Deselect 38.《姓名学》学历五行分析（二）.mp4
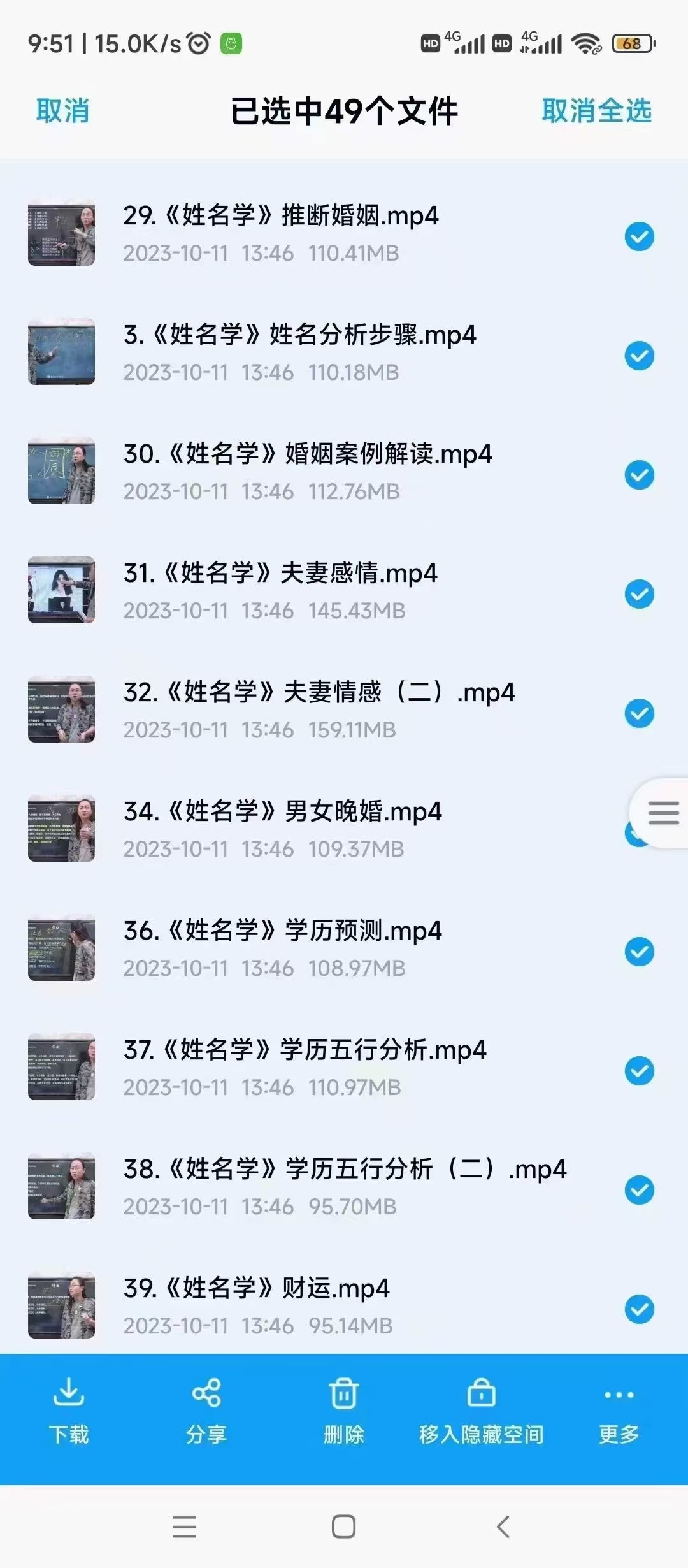688x1568 pixels. 639,1190
